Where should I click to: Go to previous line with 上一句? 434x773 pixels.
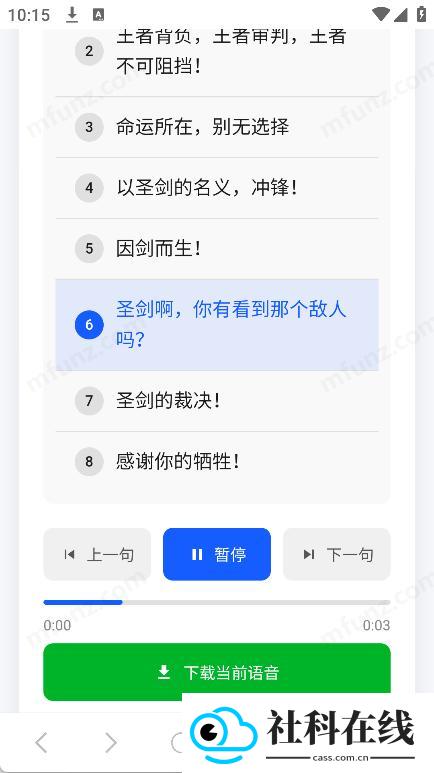pyautogui.click(x=97, y=554)
